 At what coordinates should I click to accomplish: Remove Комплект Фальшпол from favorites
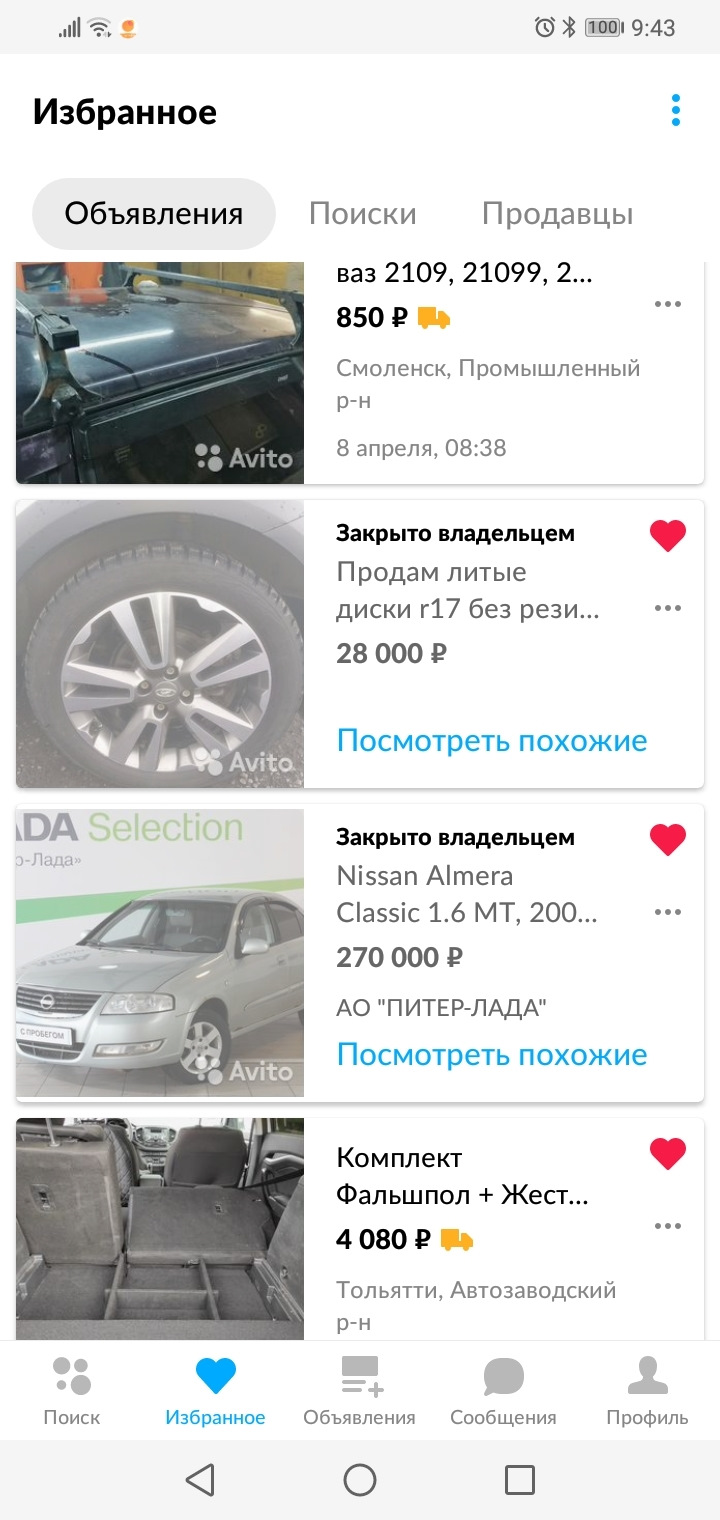pyautogui.click(x=667, y=1154)
